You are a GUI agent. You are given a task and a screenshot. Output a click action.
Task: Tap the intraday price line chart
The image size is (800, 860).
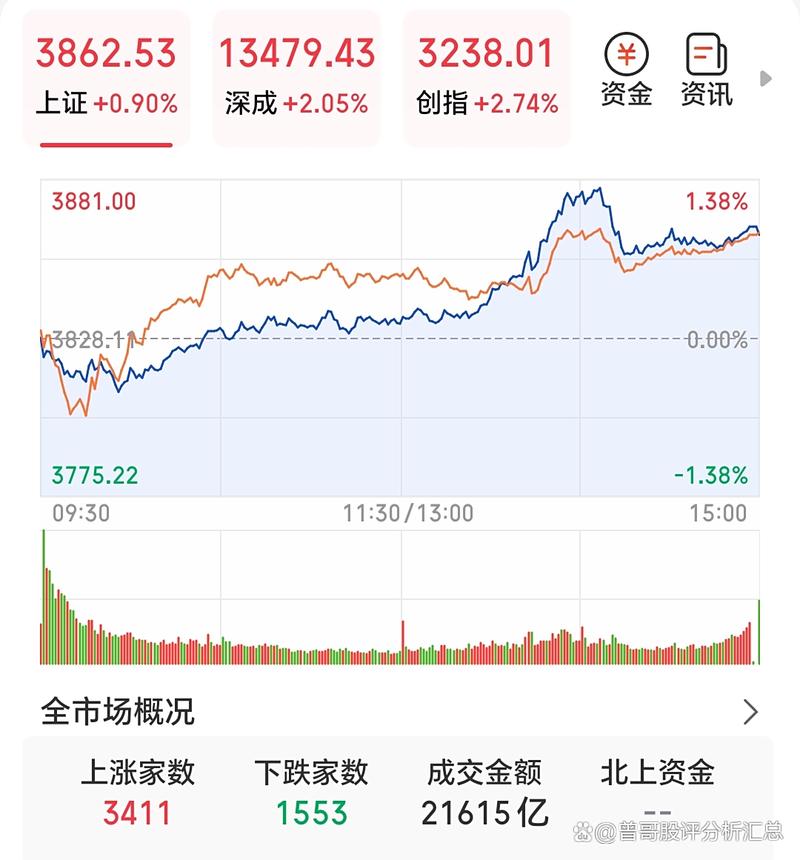coord(400,330)
